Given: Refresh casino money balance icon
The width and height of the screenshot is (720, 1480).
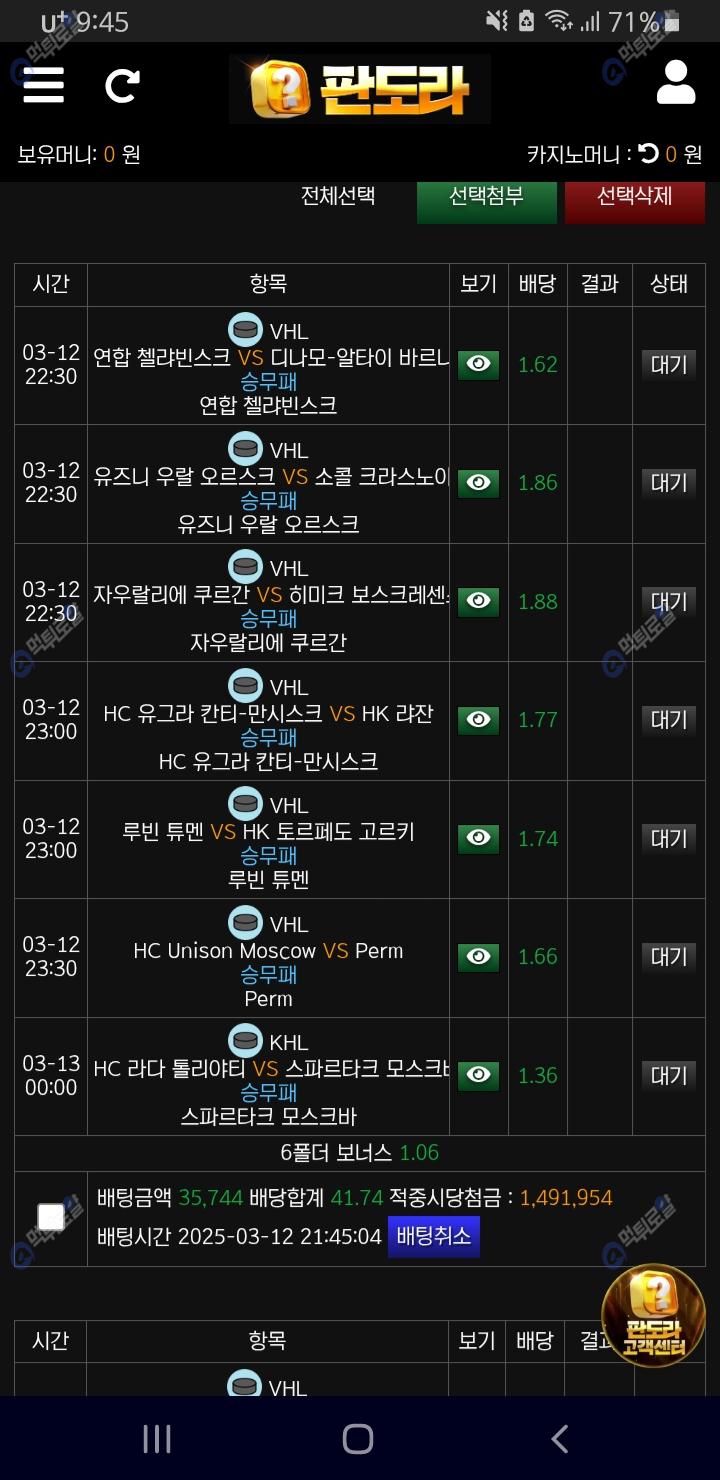Looking at the screenshot, I should pos(649,153).
